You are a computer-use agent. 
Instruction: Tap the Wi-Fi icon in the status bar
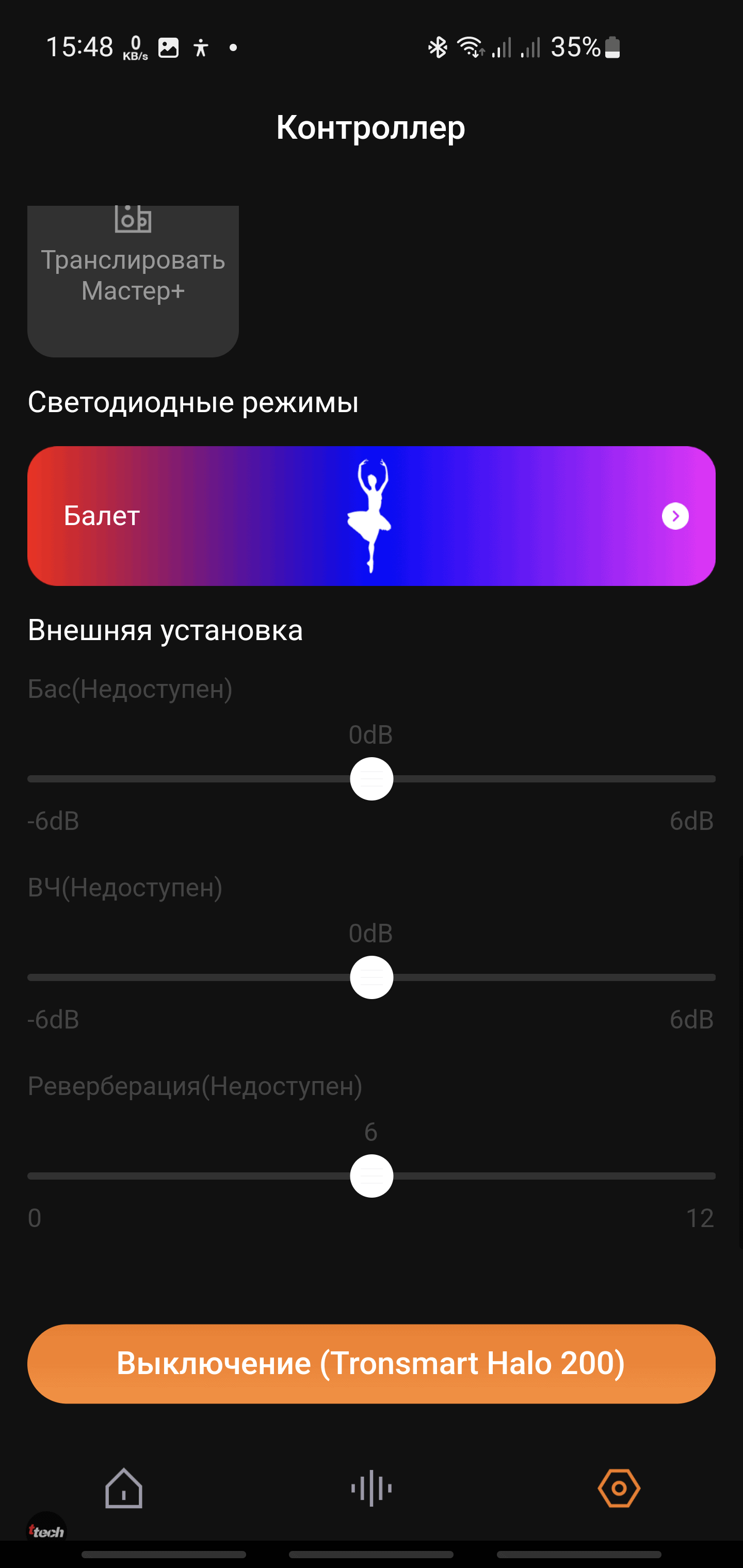click(x=470, y=46)
